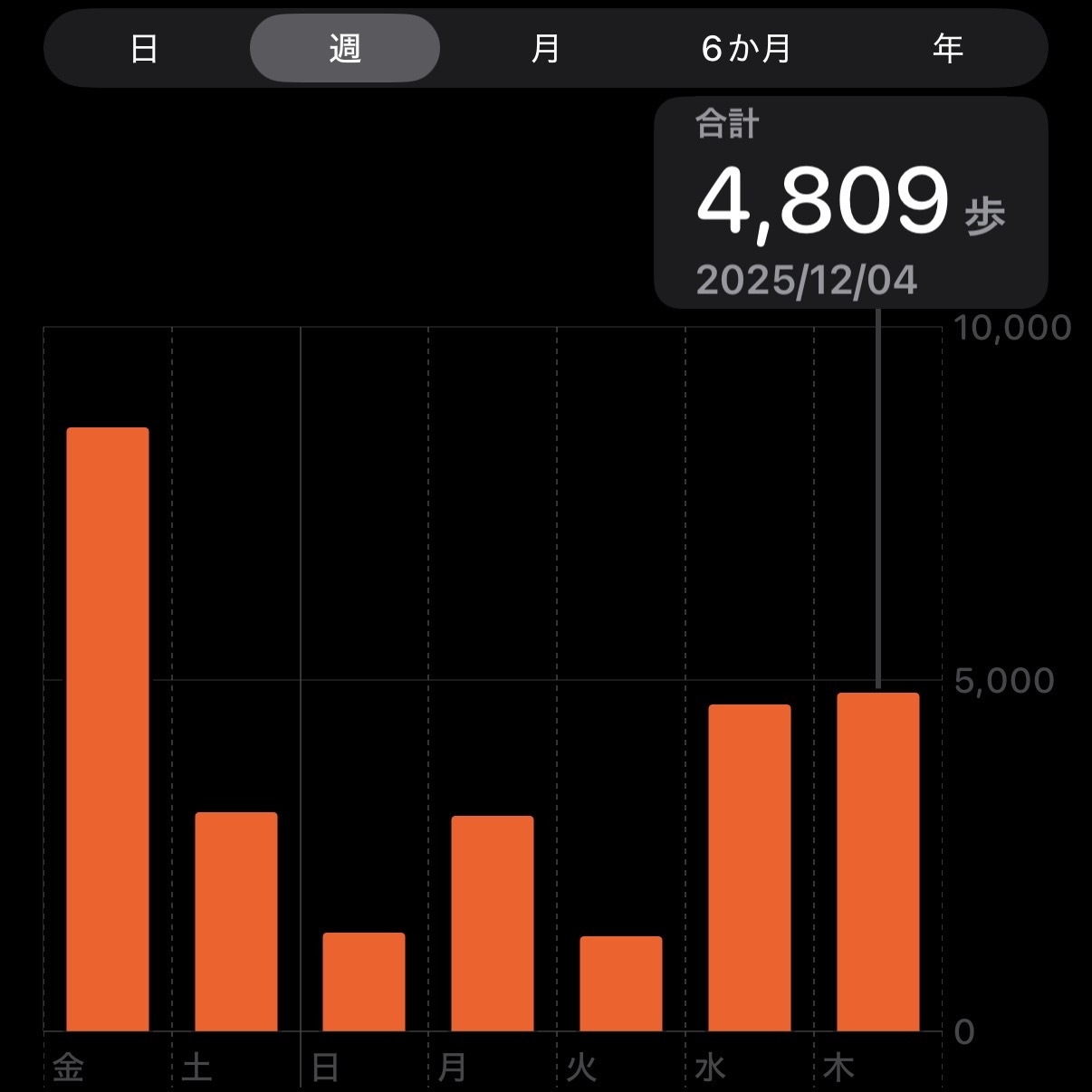The image size is (1092, 1092).
Task: Select the 金 (Friday) step bar
Action: [108, 729]
